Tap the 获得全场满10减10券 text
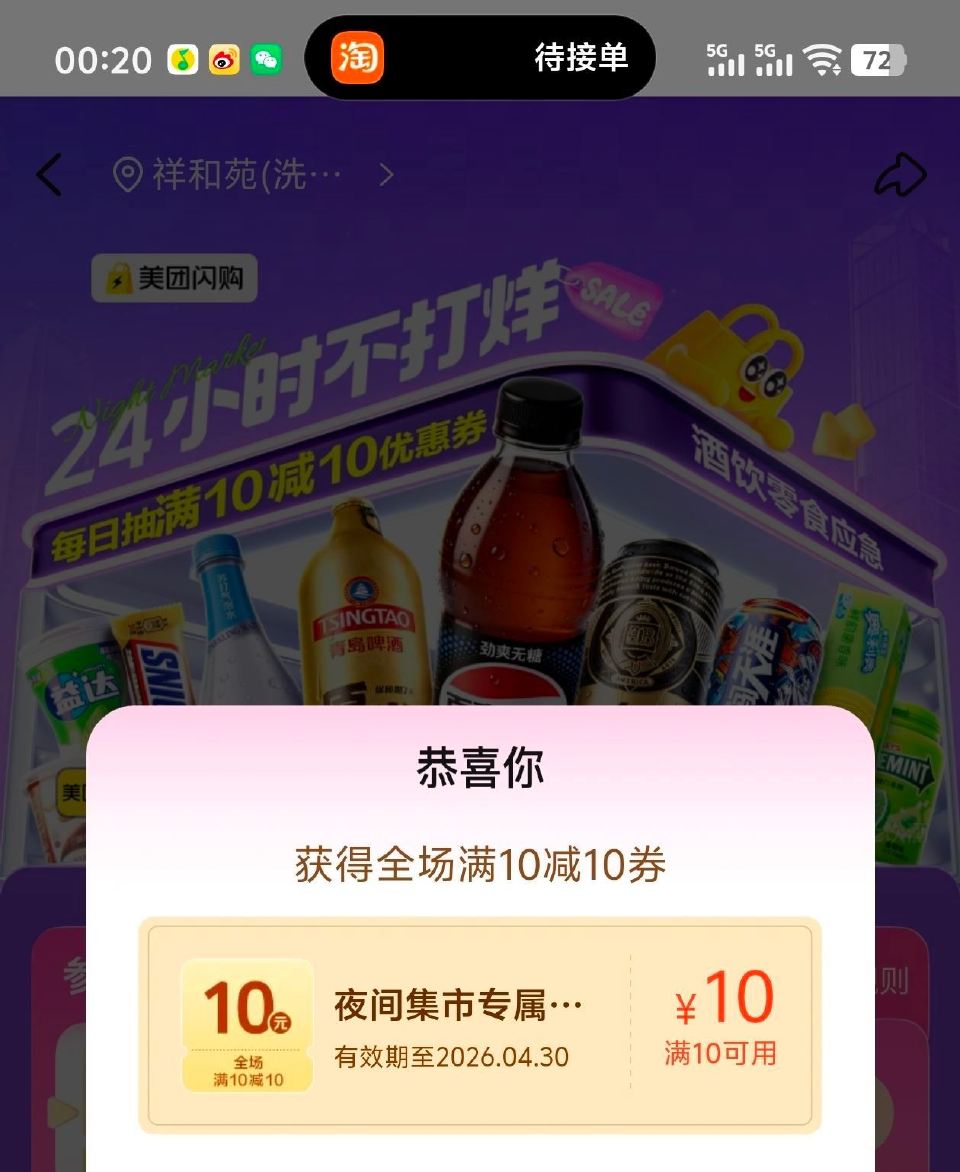Screen dimensions: 960x1172 coord(480,866)
